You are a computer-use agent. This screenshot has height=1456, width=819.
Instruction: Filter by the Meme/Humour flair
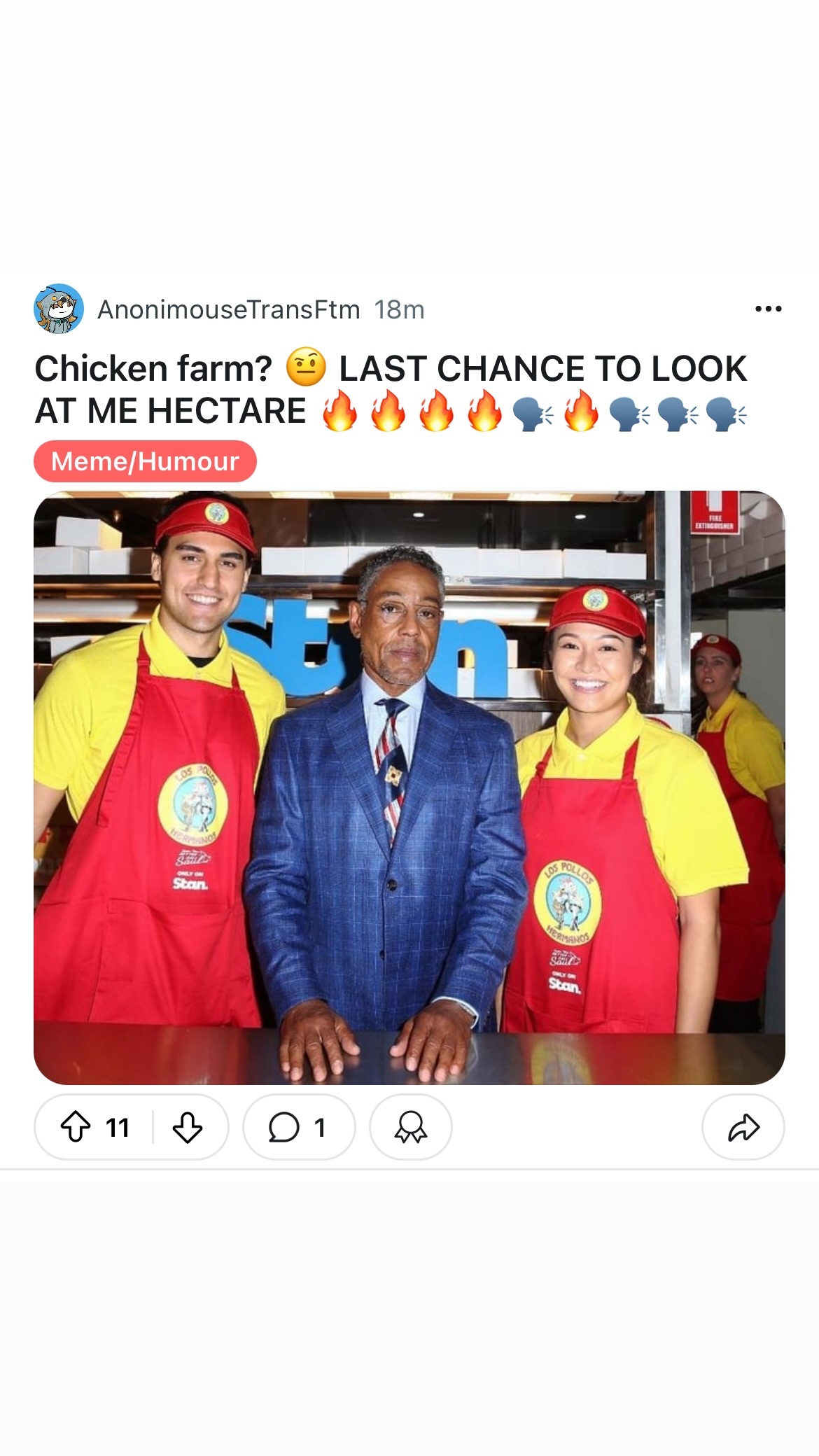coord(145,461)
